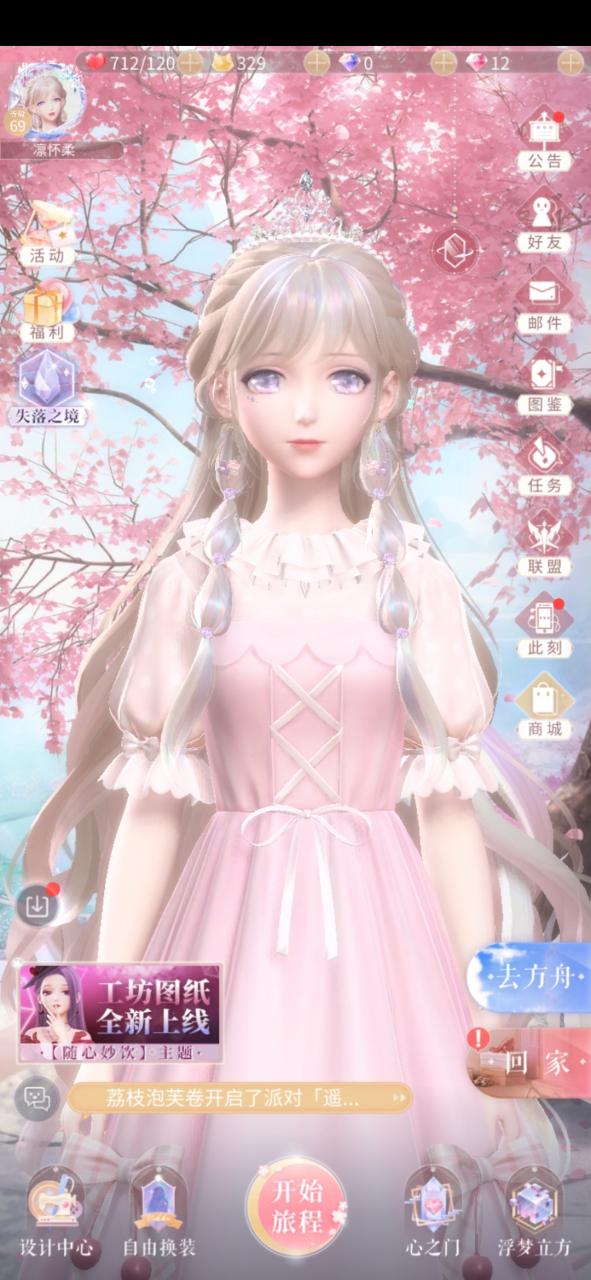The image size is (591, 1280).
Task: Open 设计中心 design center
Action: (57, 1214)
